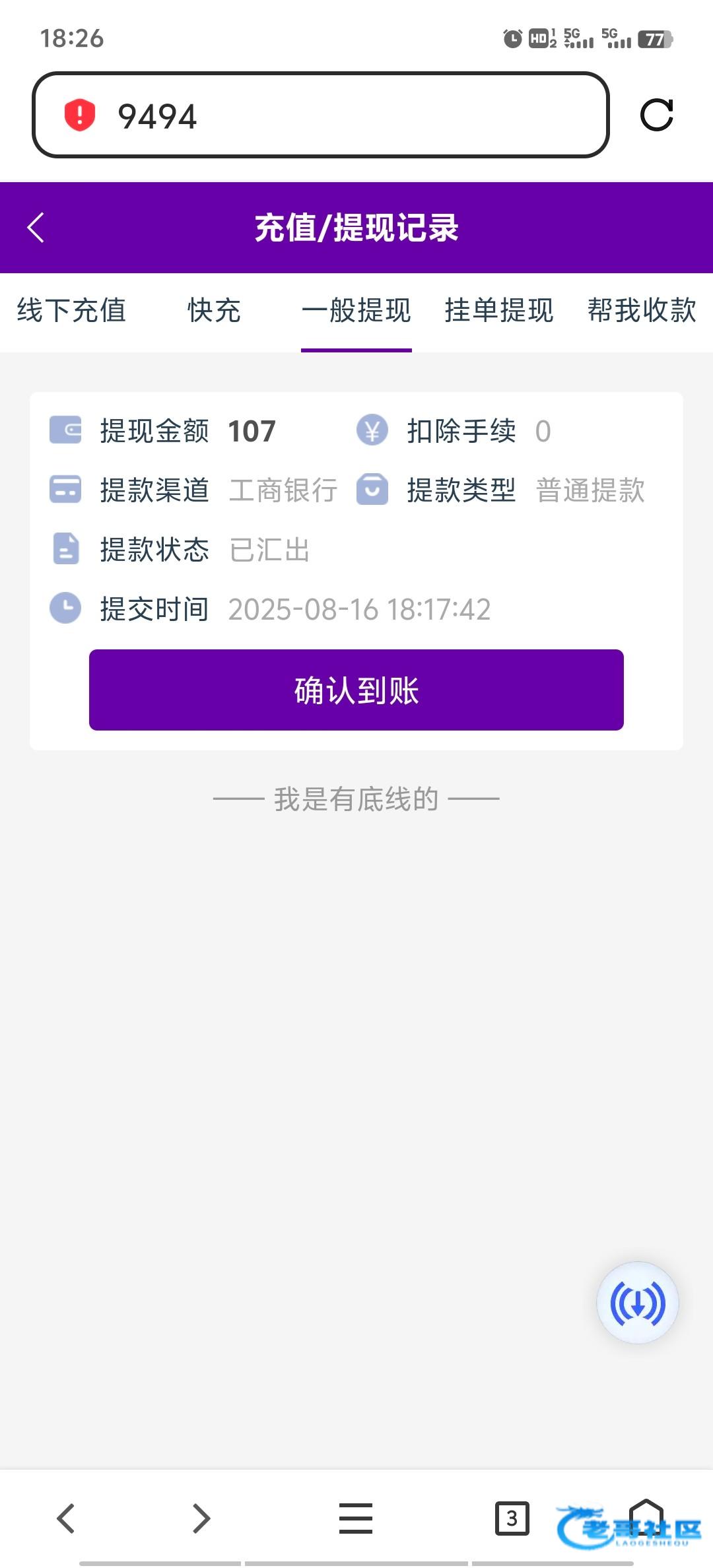
Task: Go back from 充值/提现记录 using header arrow
Action: (36, 228)
